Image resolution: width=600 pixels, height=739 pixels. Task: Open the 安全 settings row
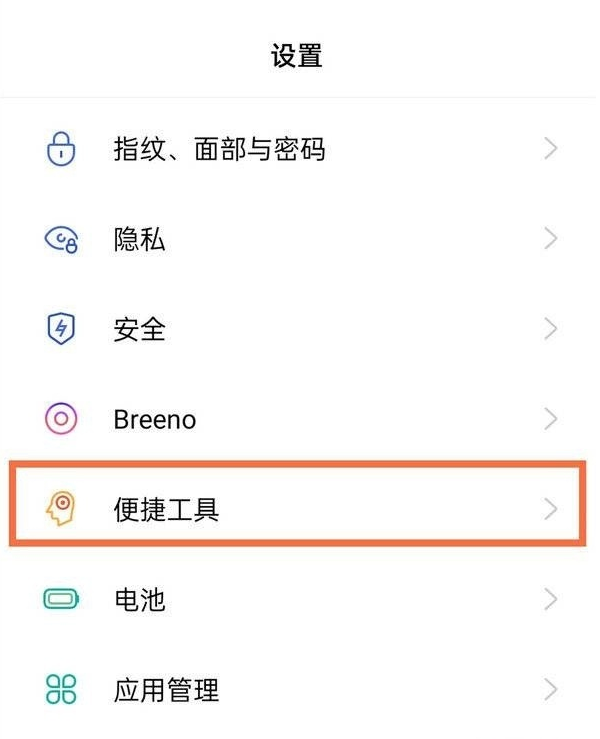[x=140, y=330]
